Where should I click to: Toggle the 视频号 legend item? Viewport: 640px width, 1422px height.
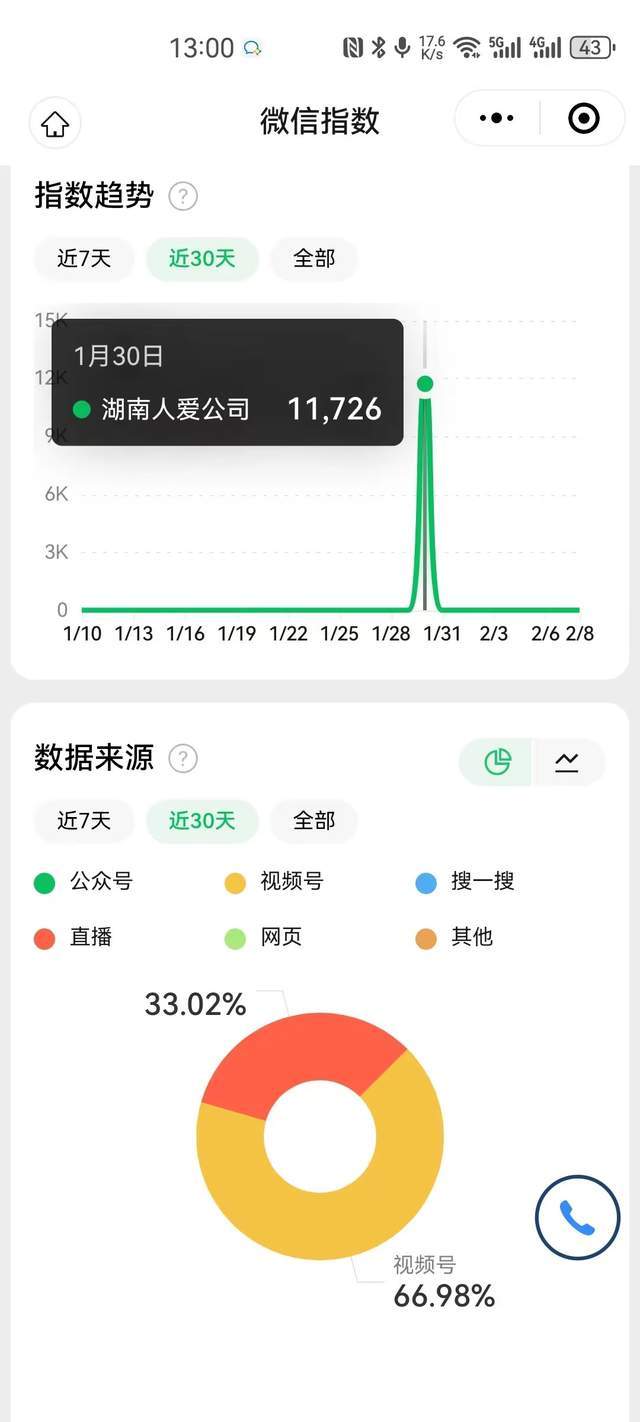coord(274,882)
